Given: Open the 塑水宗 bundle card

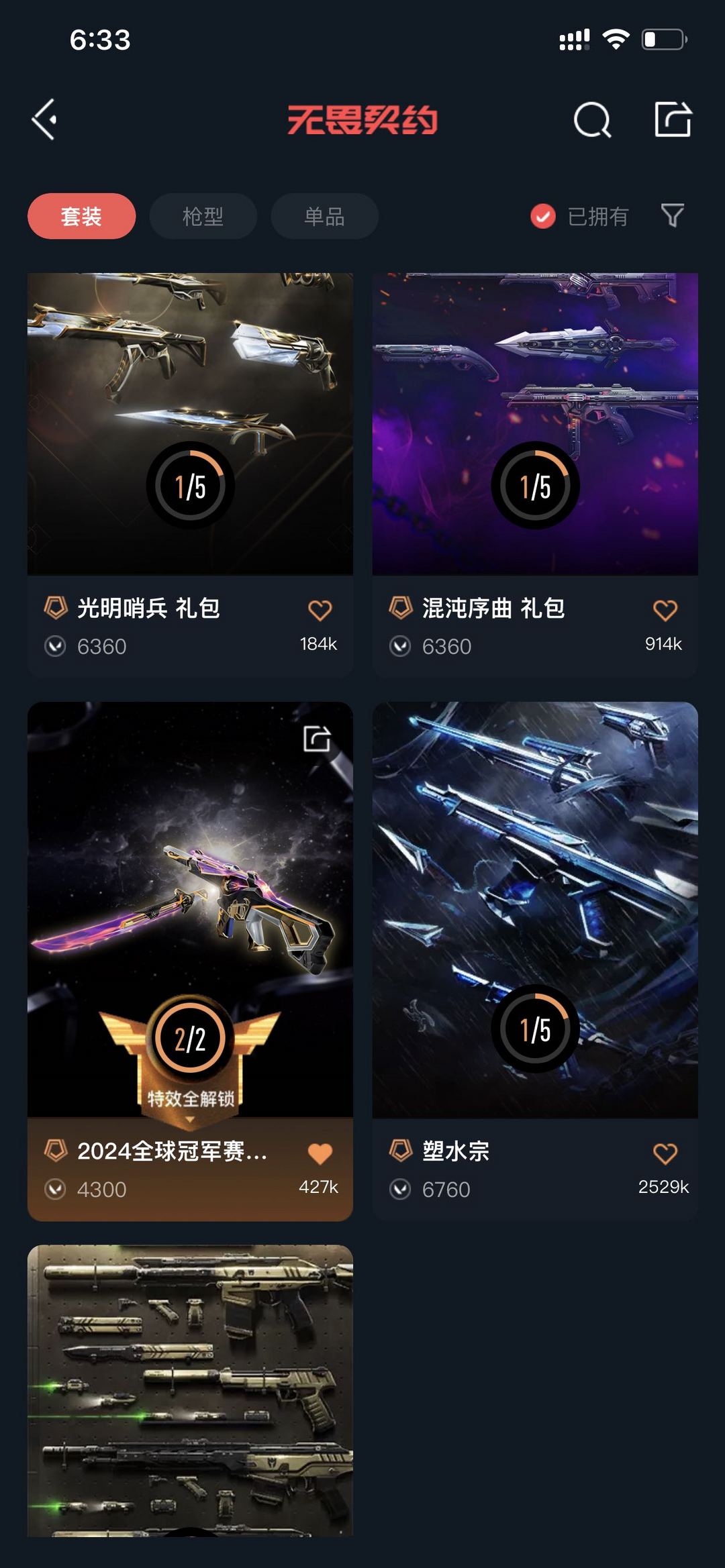Looking at the screenshot, I should click(535, 961).
